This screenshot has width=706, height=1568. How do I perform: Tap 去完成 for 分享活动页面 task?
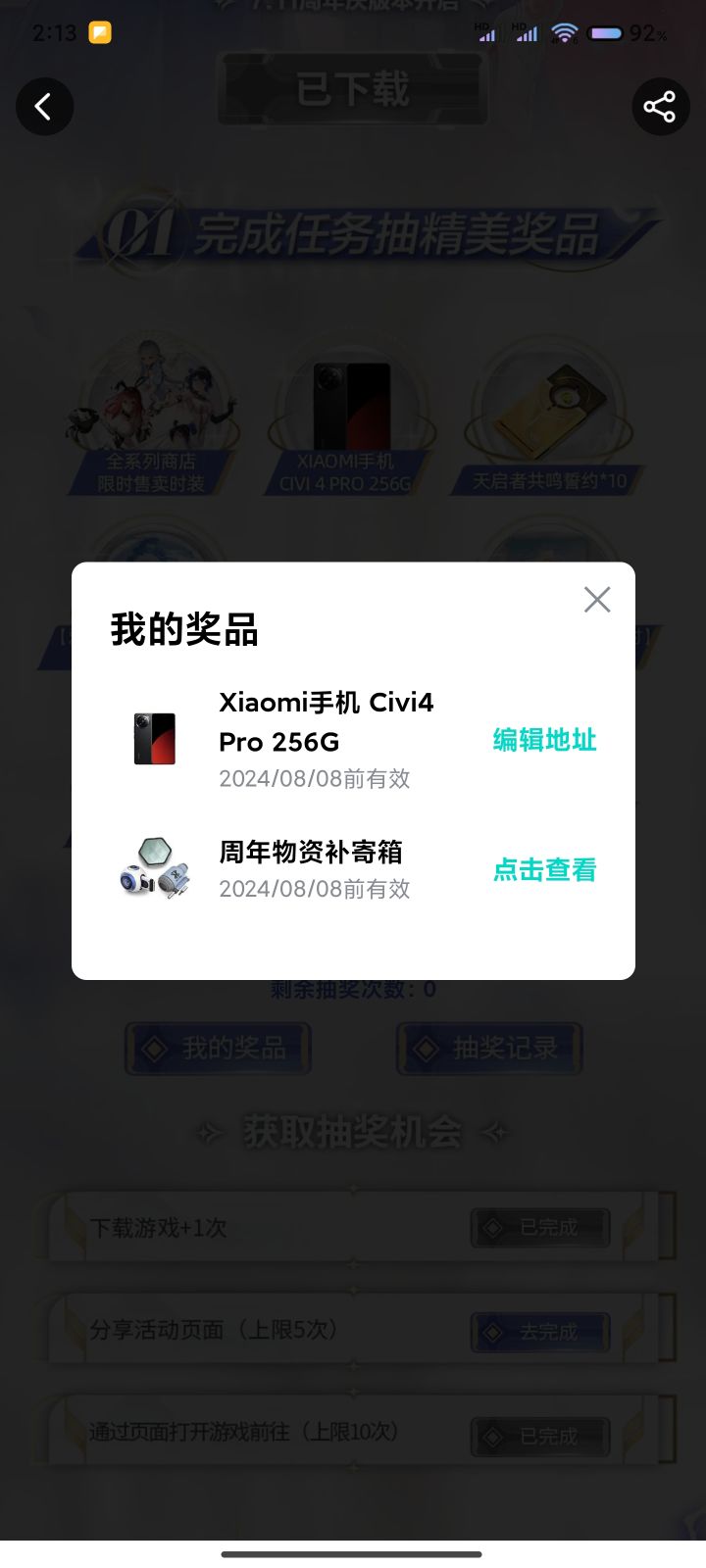tap(539, 1332)
